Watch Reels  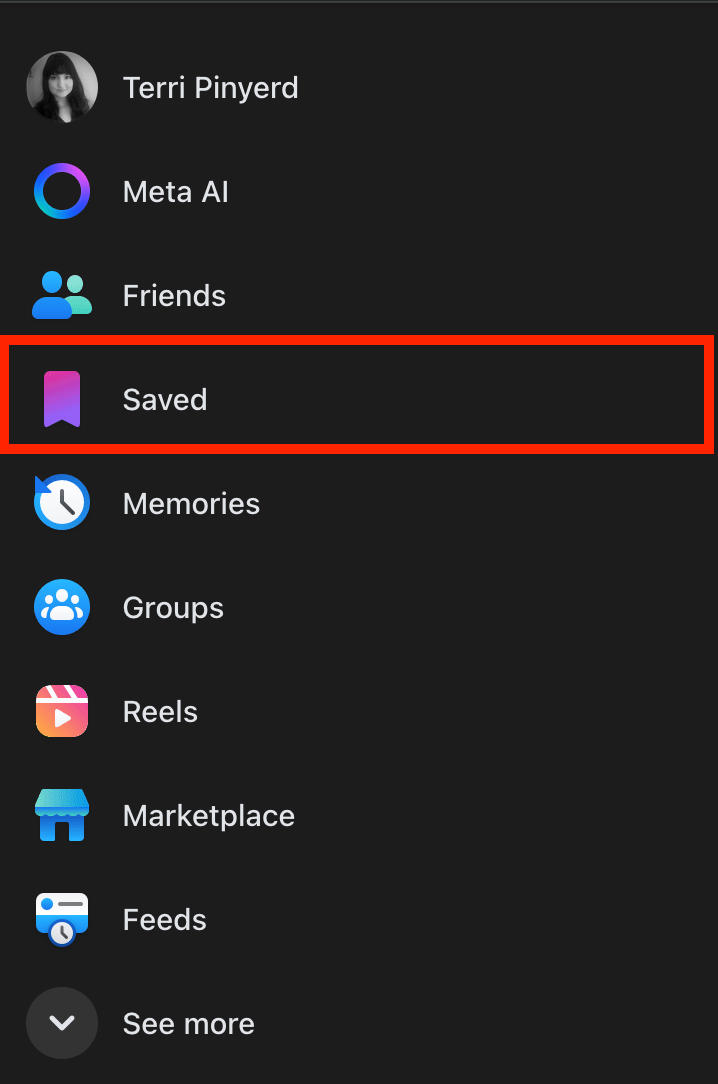click(160, 712)
